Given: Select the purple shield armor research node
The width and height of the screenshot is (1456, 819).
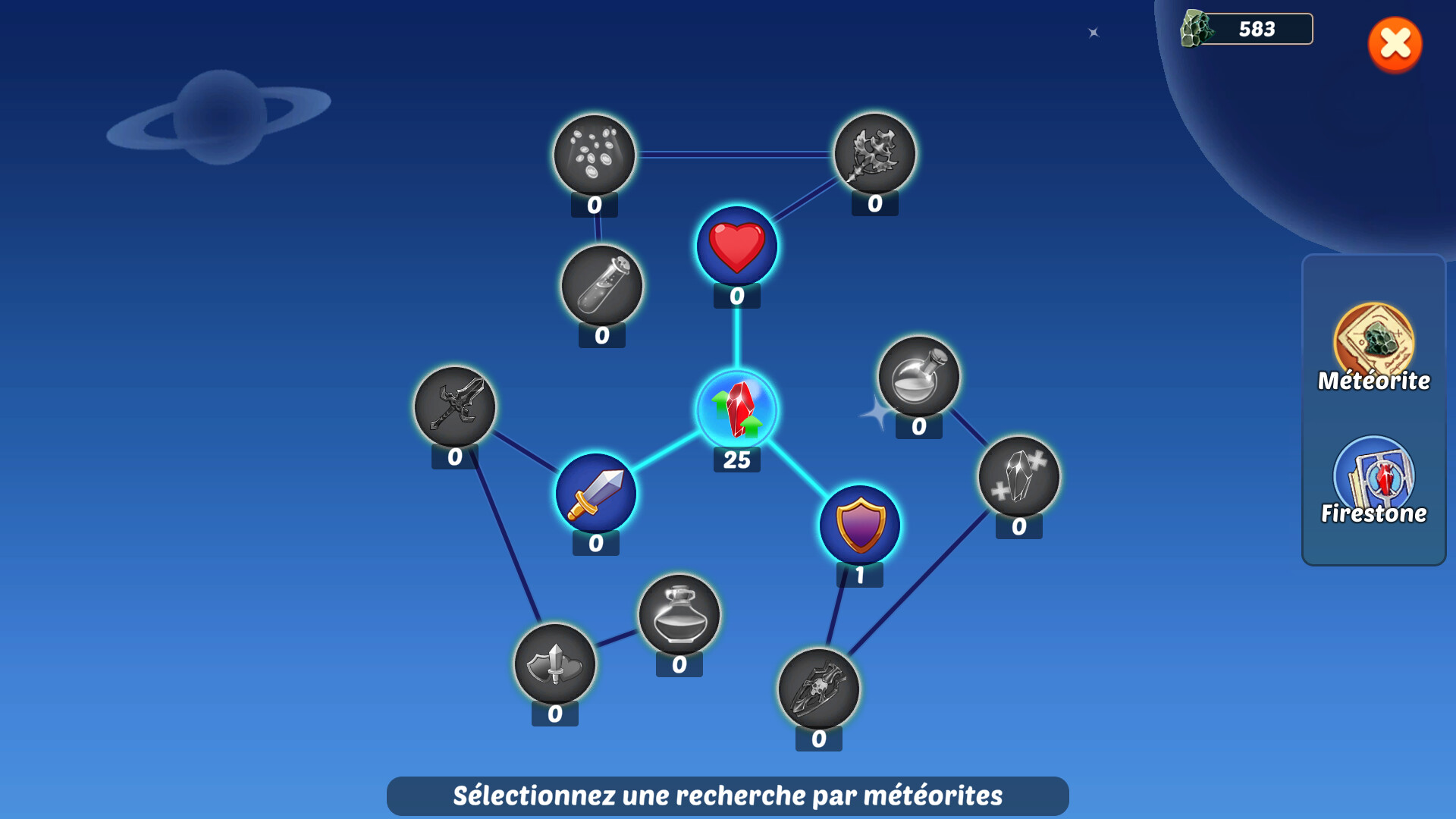Looking at the screenshot, I should [x=859, y=526].
